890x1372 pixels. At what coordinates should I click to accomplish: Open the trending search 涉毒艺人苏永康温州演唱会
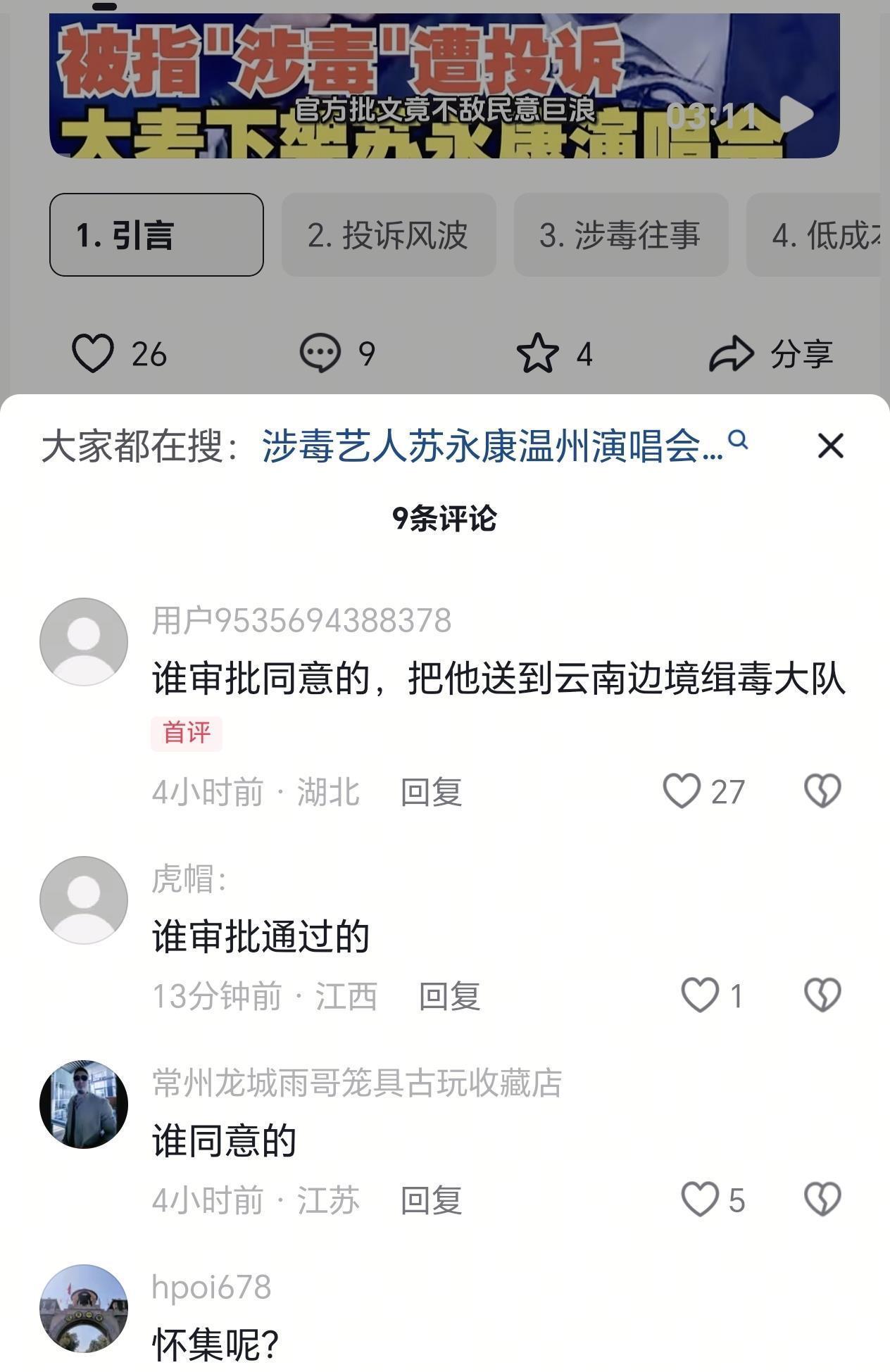click(493, 446)
